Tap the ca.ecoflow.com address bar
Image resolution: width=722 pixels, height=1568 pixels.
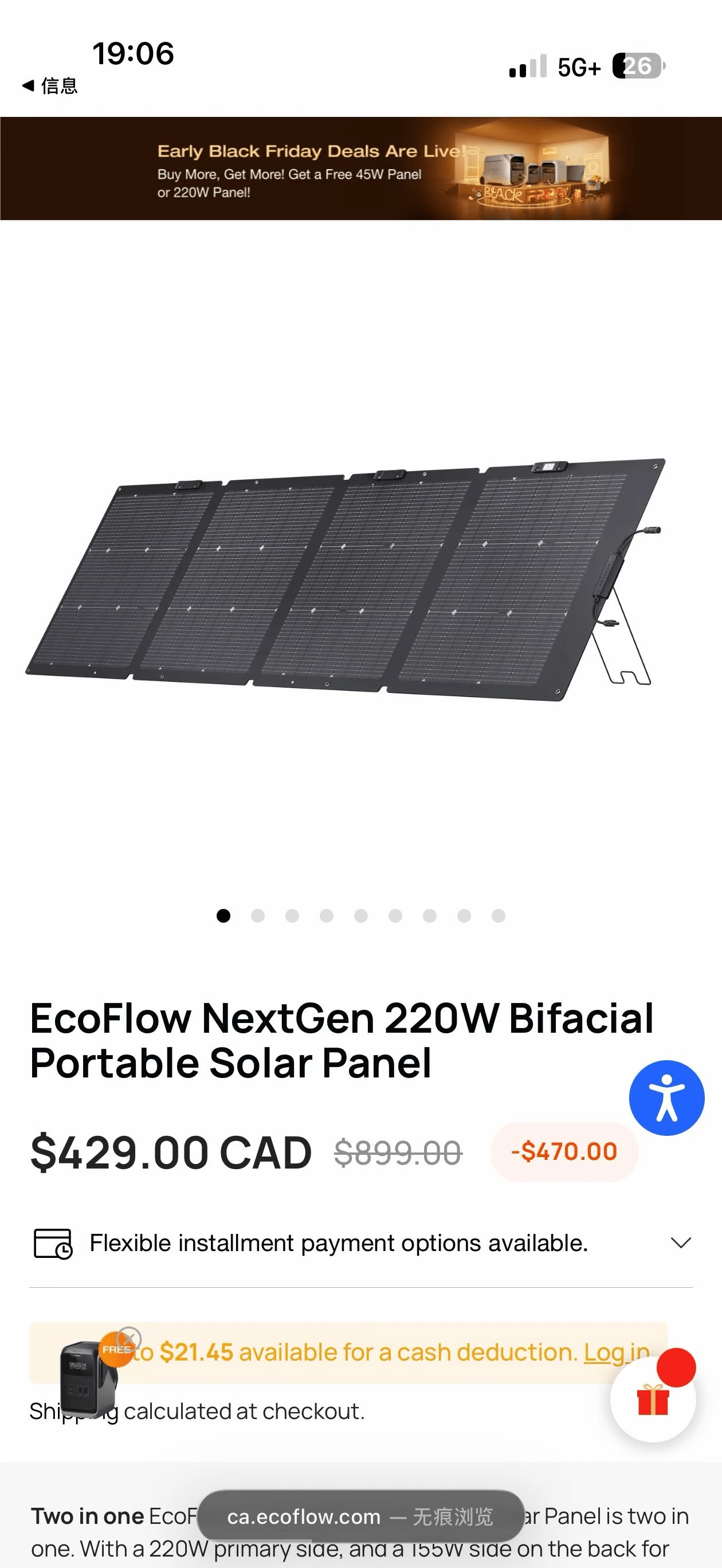tap(360, 1516)
